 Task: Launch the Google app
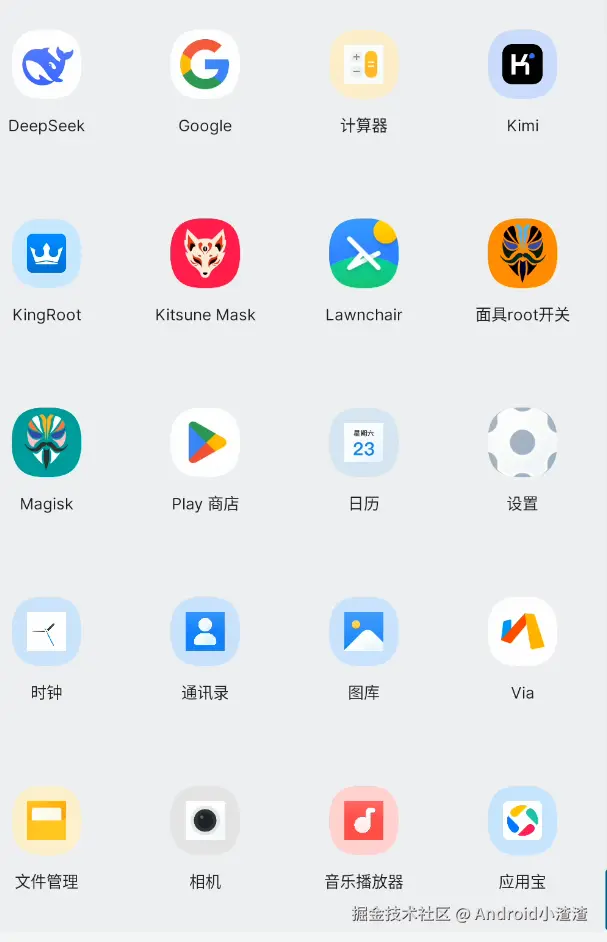pos(205,65)
